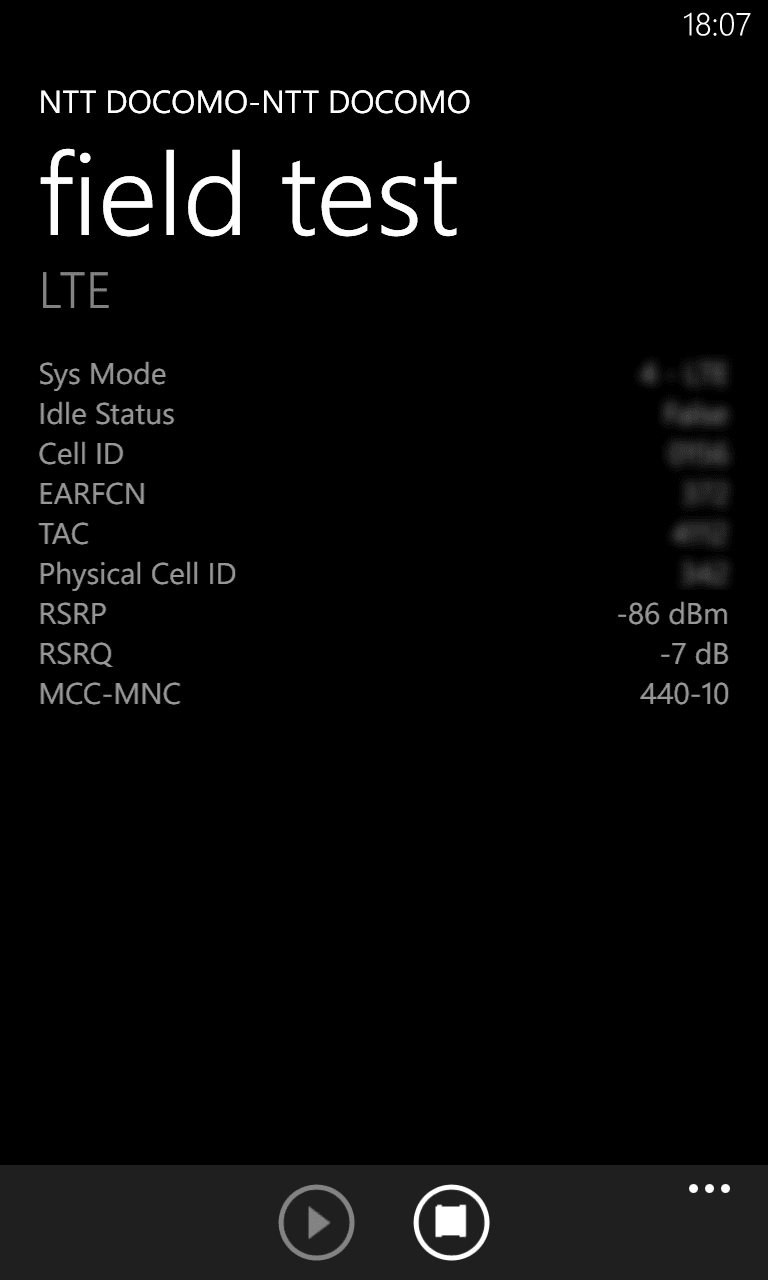Screen dimensions: 768x1280
Task: Expand the app bar's three-dot menu
Action: pos(709,1189)
